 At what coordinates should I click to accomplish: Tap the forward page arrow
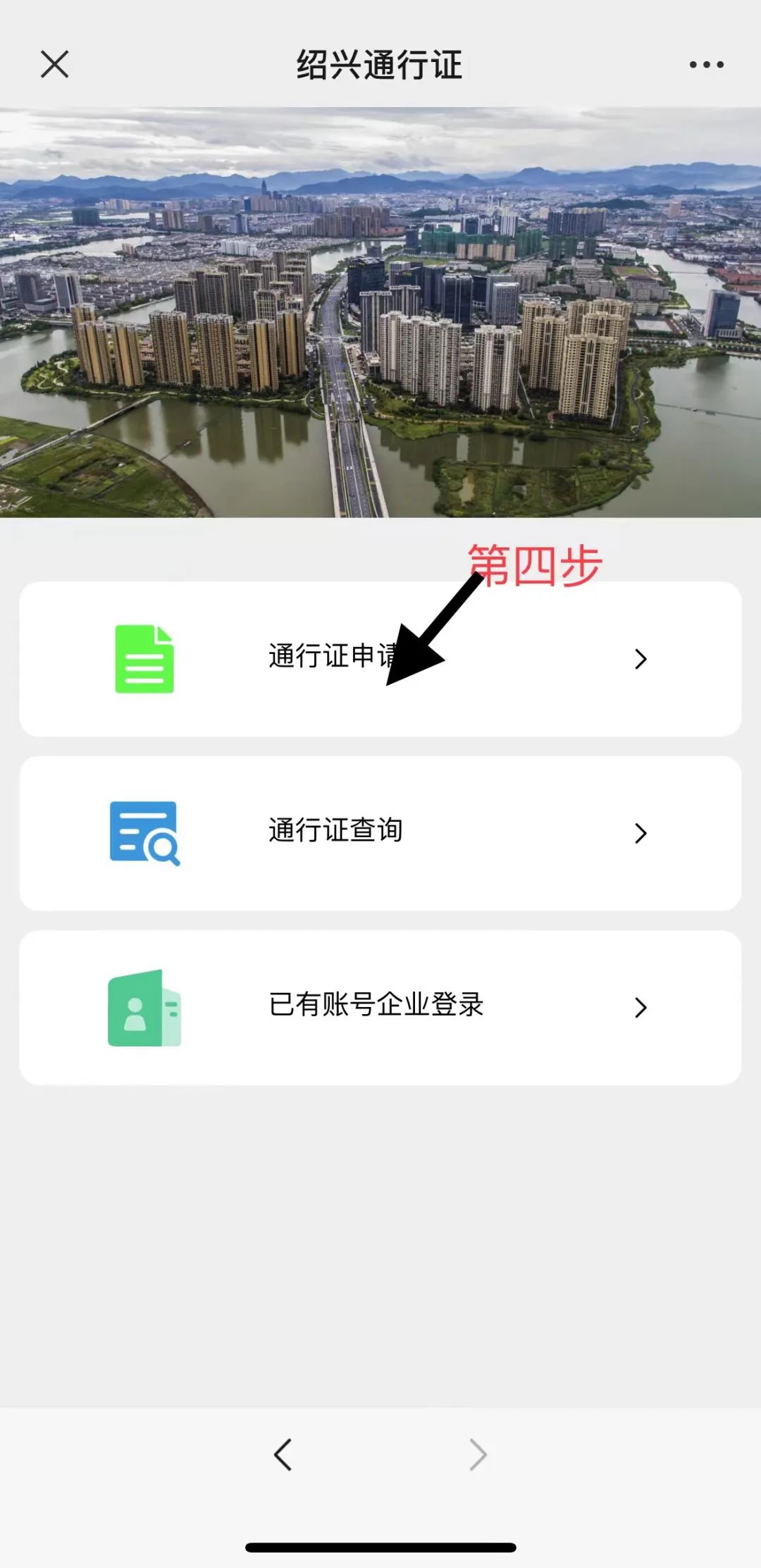tap(478, 1455)
